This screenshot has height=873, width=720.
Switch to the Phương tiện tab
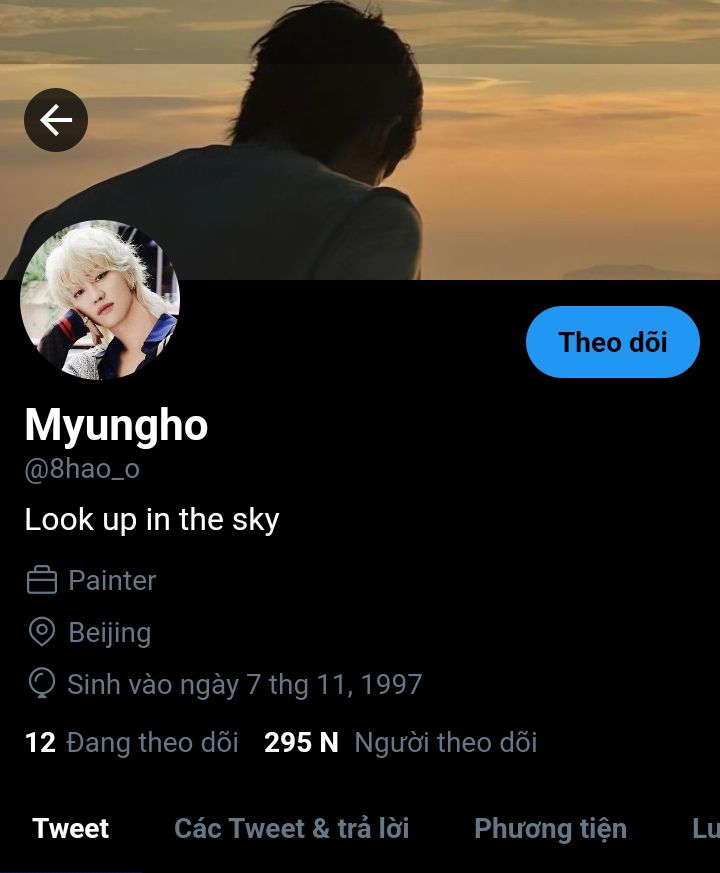coord(550,829)
